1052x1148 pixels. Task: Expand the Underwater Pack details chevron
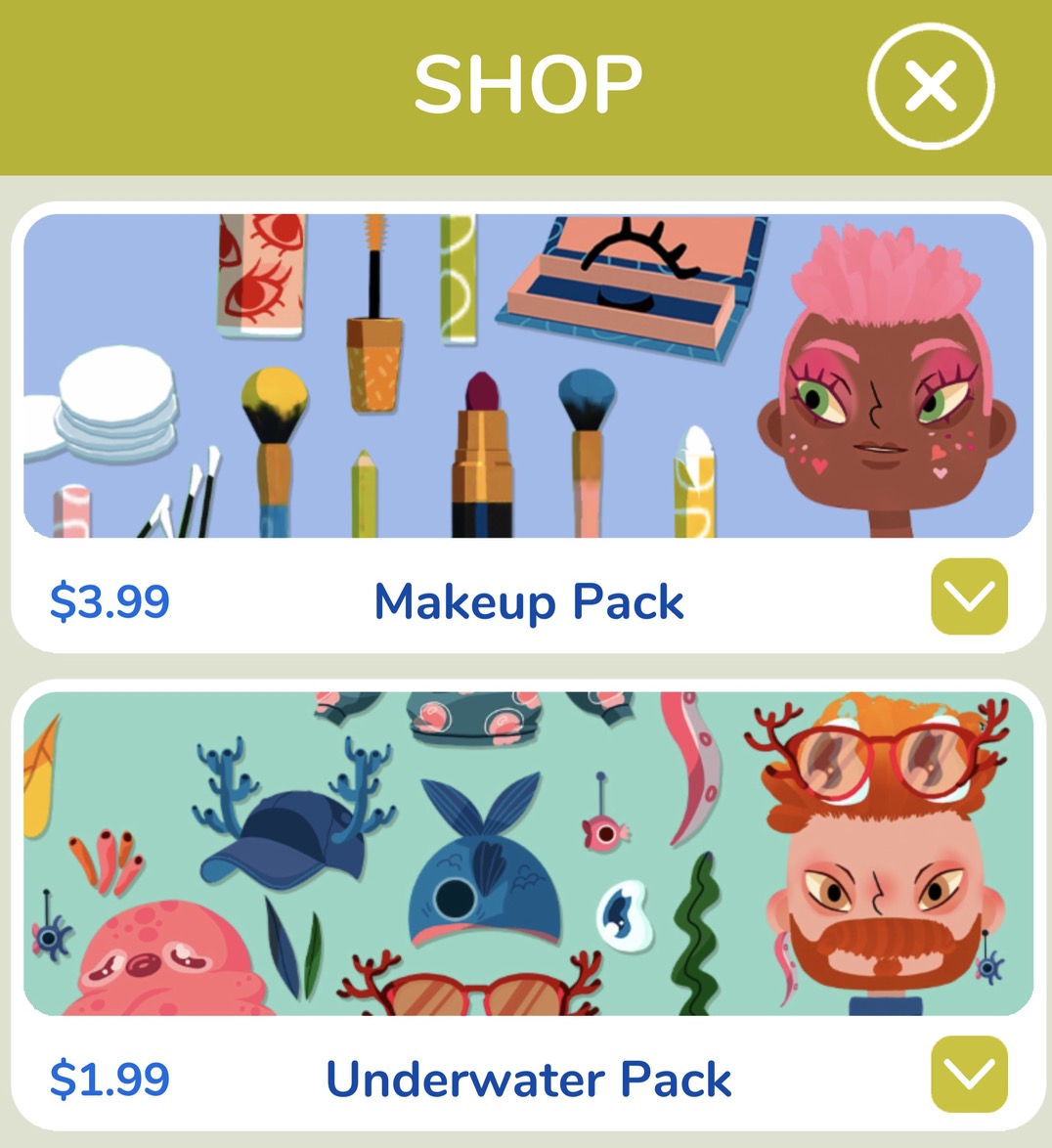[x=969, y=1074]
